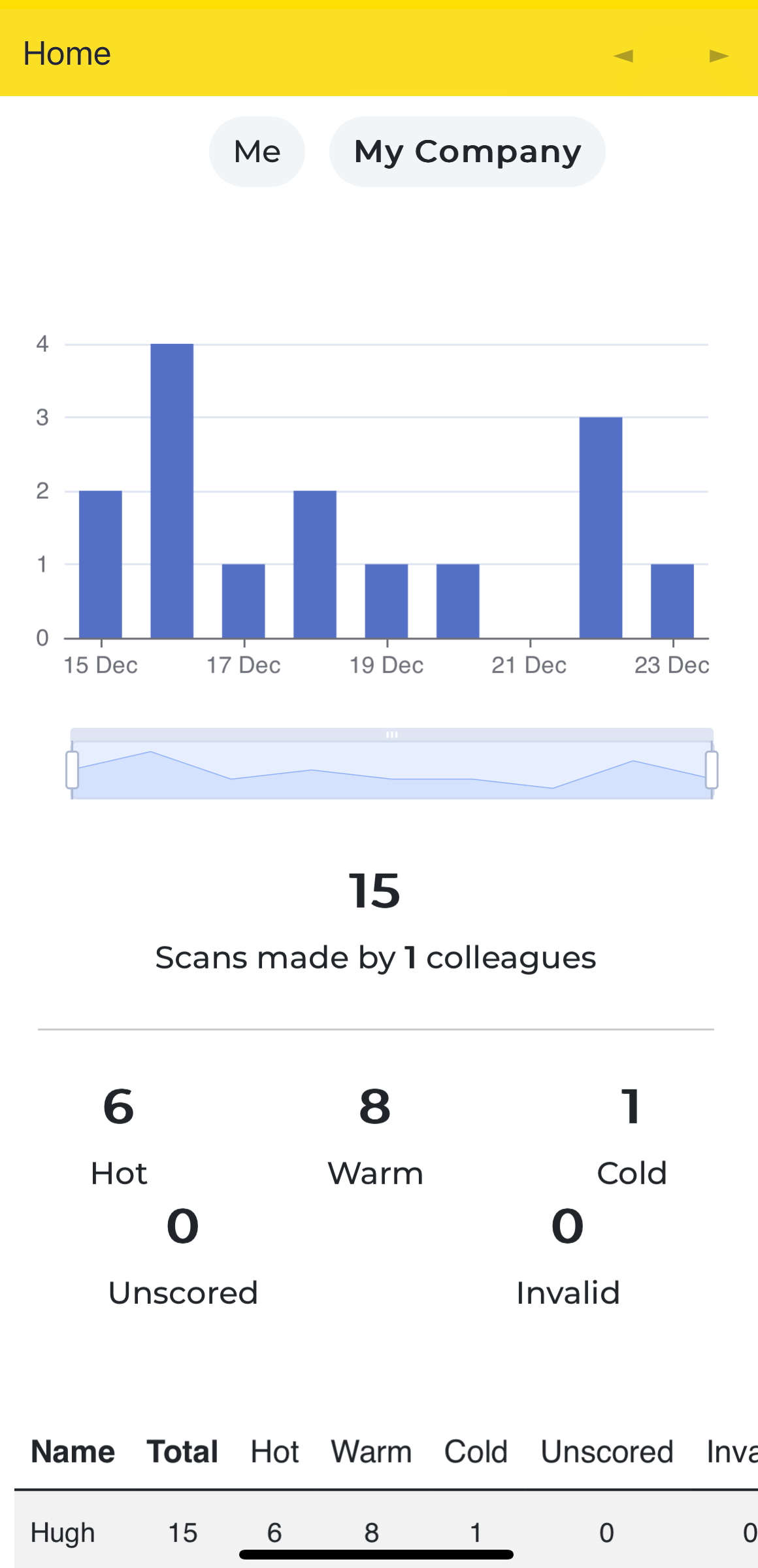Tap the 16 Dec bar showing 4 scans
This screenshot has height=1568, width=758.
tap(172, 490)
